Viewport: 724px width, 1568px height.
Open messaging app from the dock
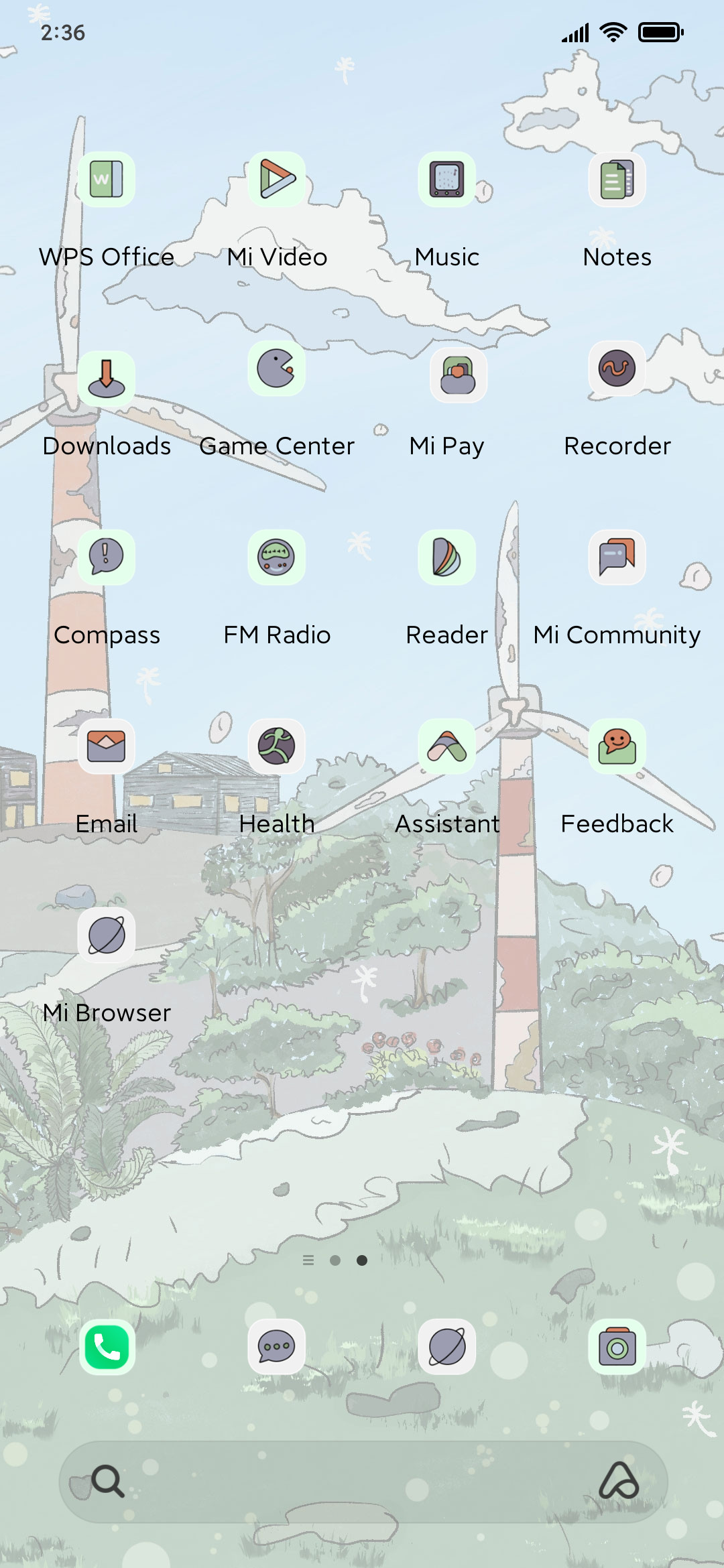(277, 1347)
